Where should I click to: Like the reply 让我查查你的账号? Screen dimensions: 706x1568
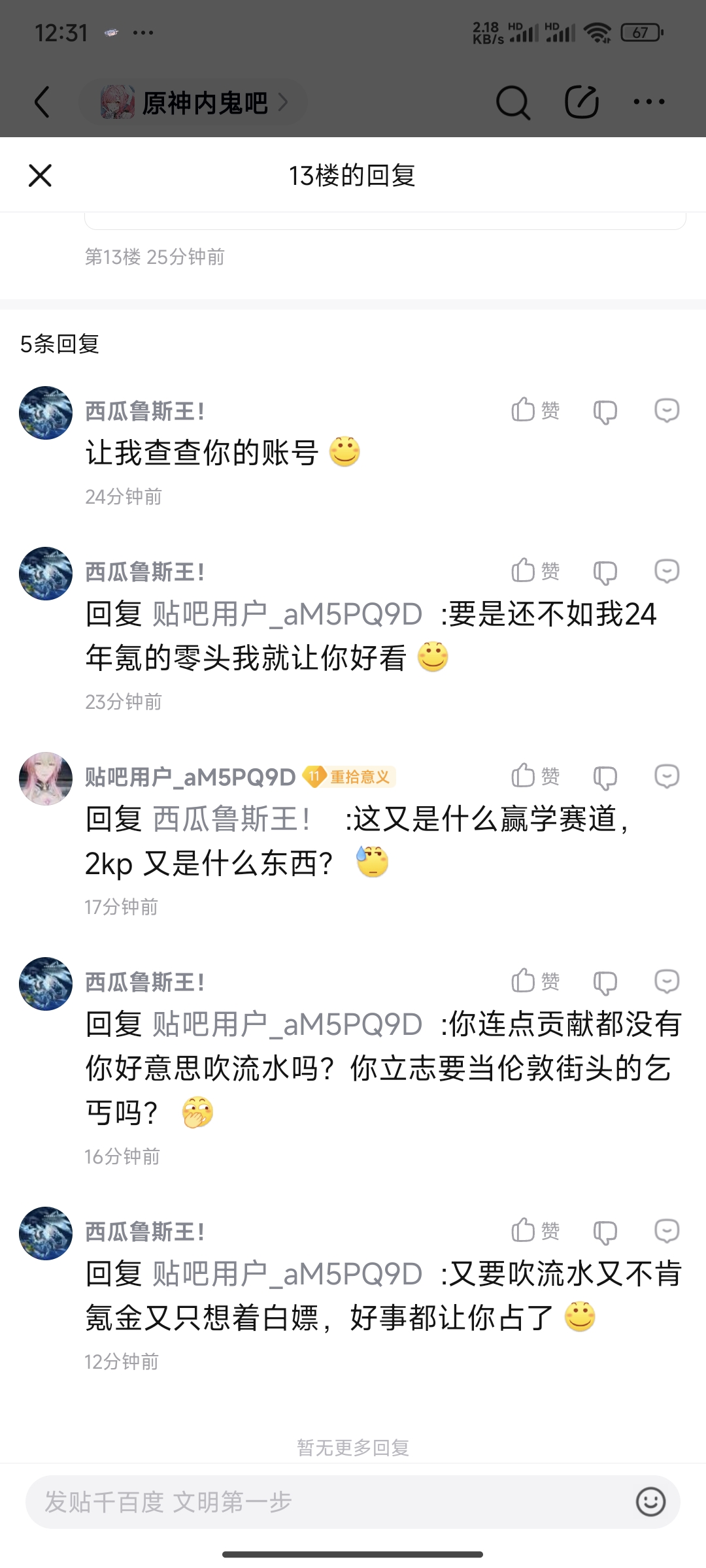[535, 410]
